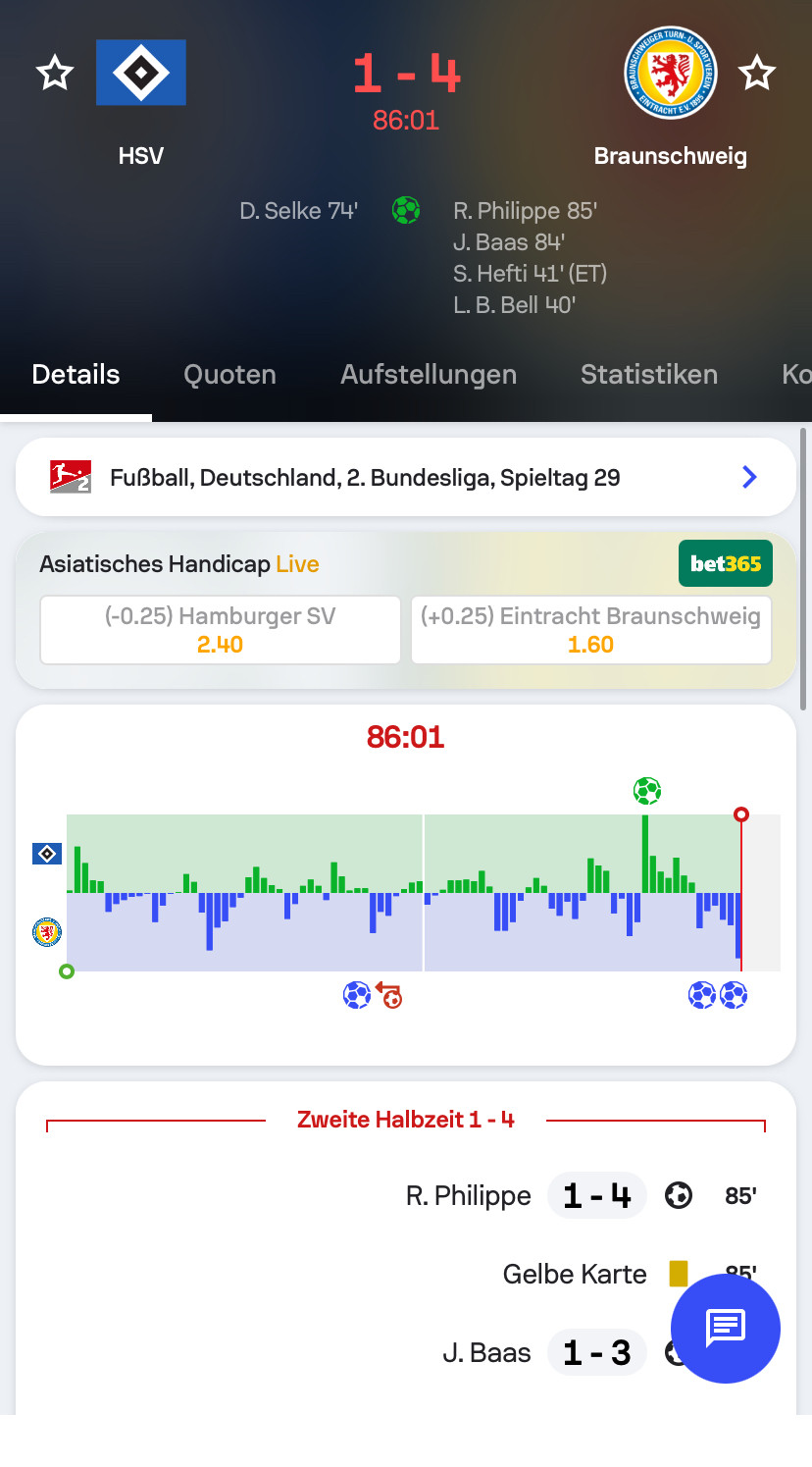Select Hamburger SV -0.25 handicap odds 2.40
Viewport: 812px width, 1467px height.
[220, 630]
